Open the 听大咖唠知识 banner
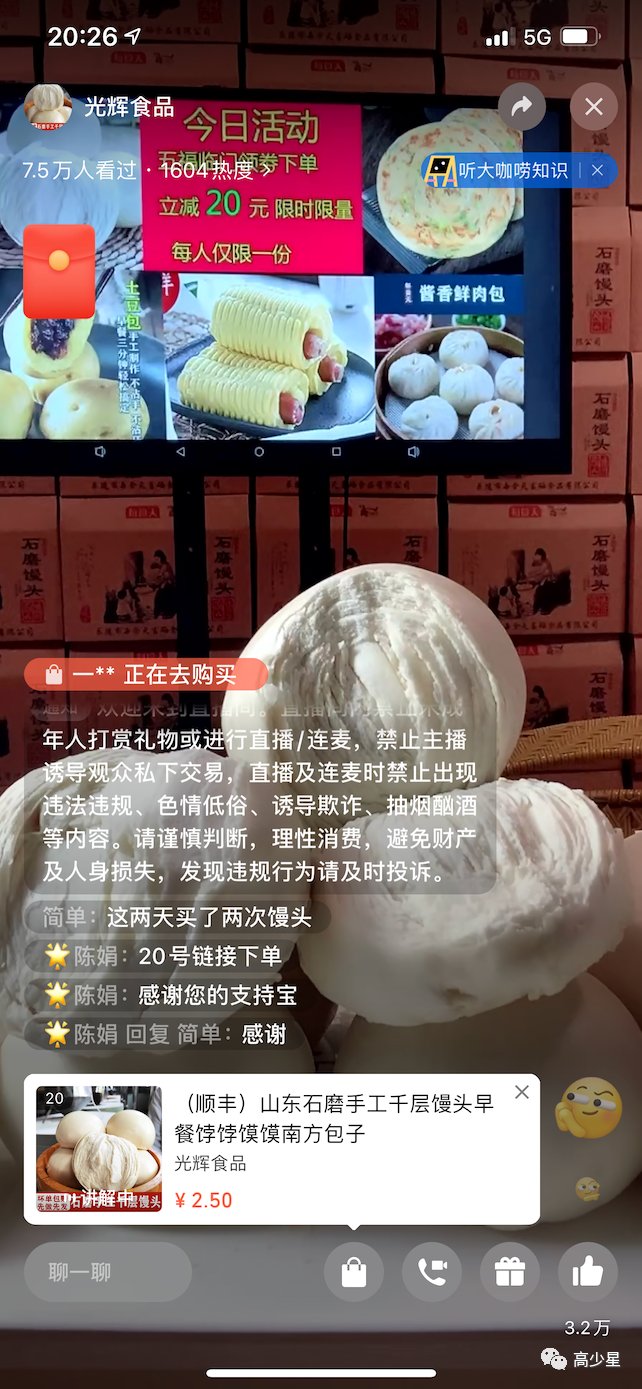The width and height of the screenshot is (642, 1389). (x=510, y=171)
